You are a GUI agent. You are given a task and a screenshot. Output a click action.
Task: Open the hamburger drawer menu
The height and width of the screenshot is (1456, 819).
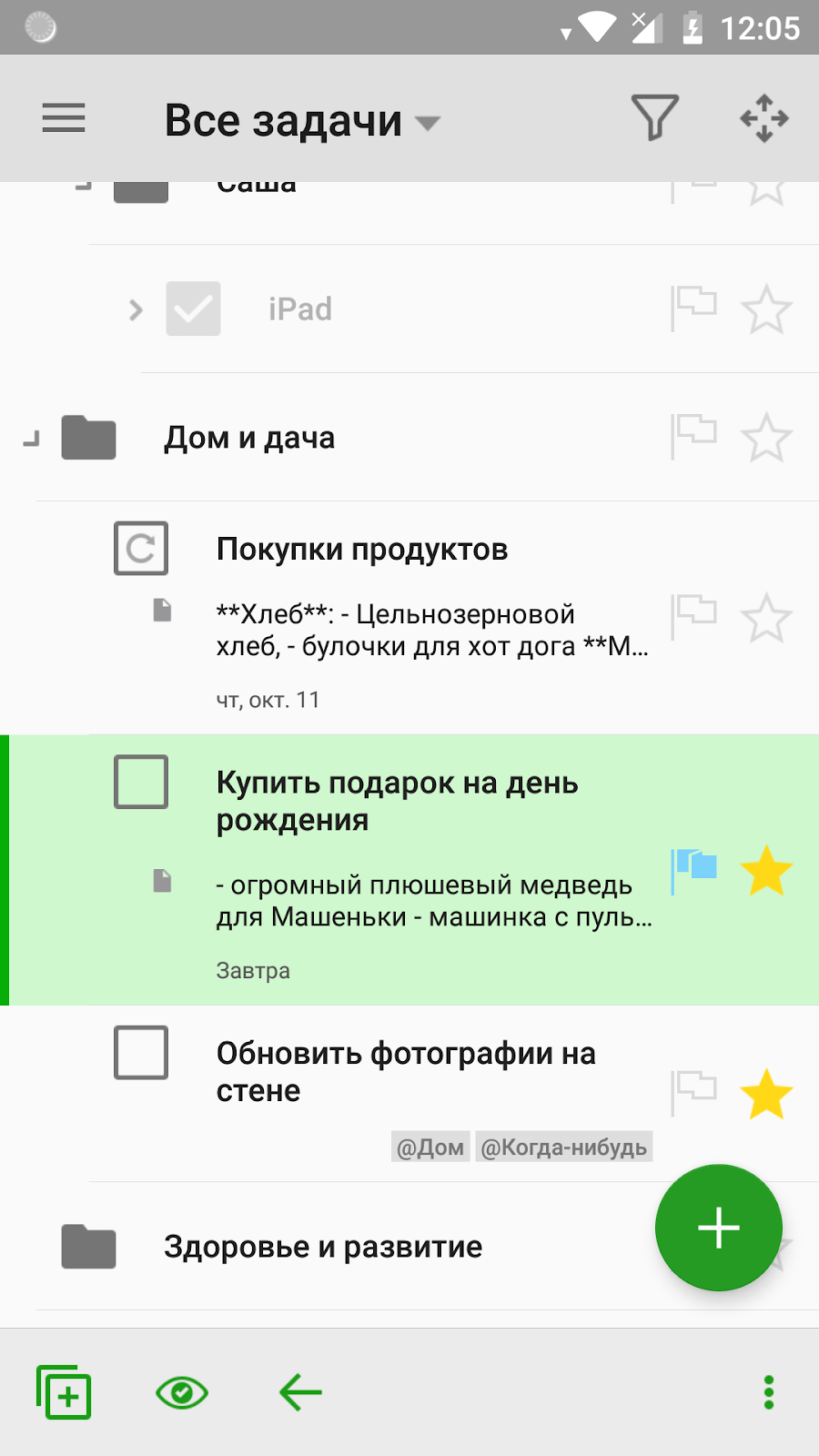point(64,118)
